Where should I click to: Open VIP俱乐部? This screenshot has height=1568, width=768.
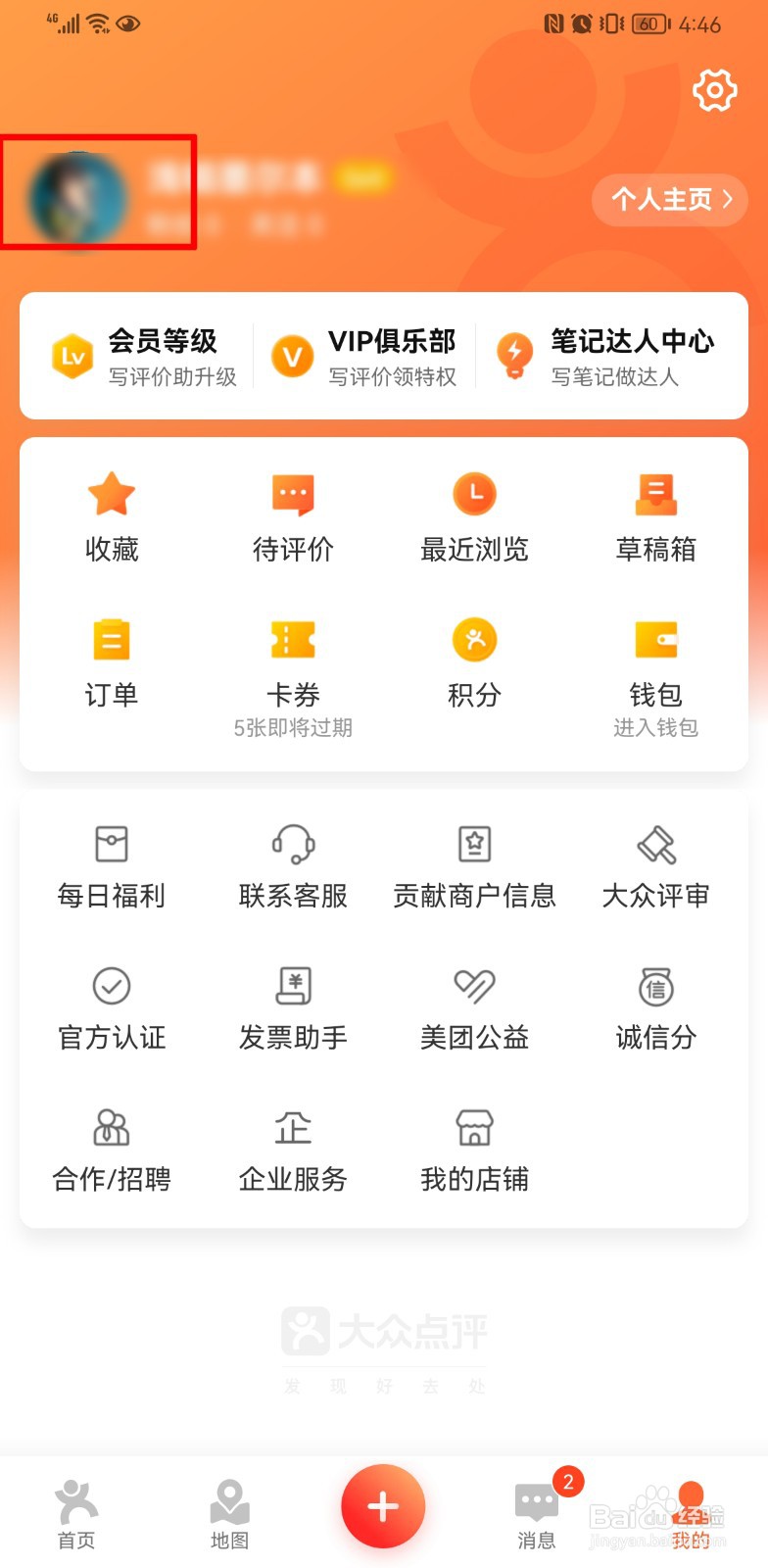pyautogui.click(x=364, y=357)
